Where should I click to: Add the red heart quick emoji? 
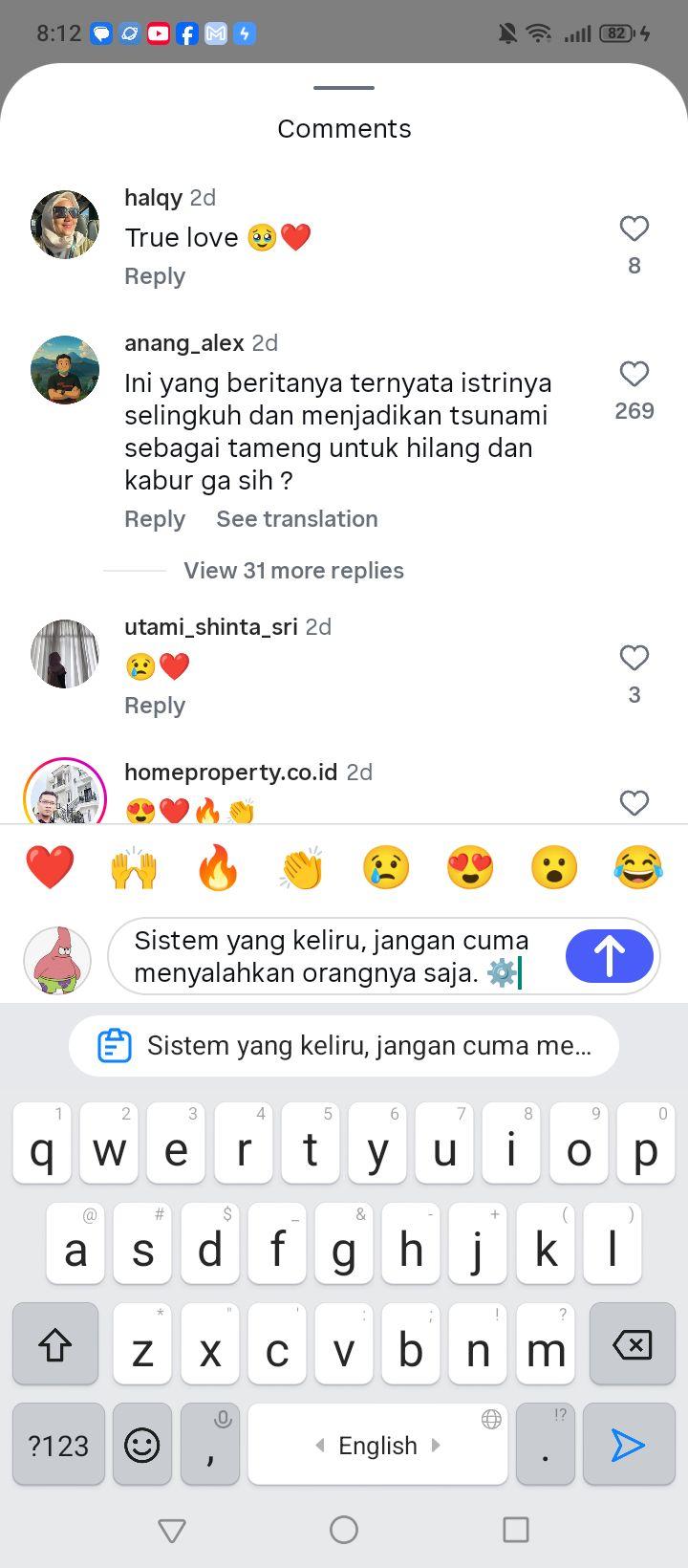tap(50, 867)
